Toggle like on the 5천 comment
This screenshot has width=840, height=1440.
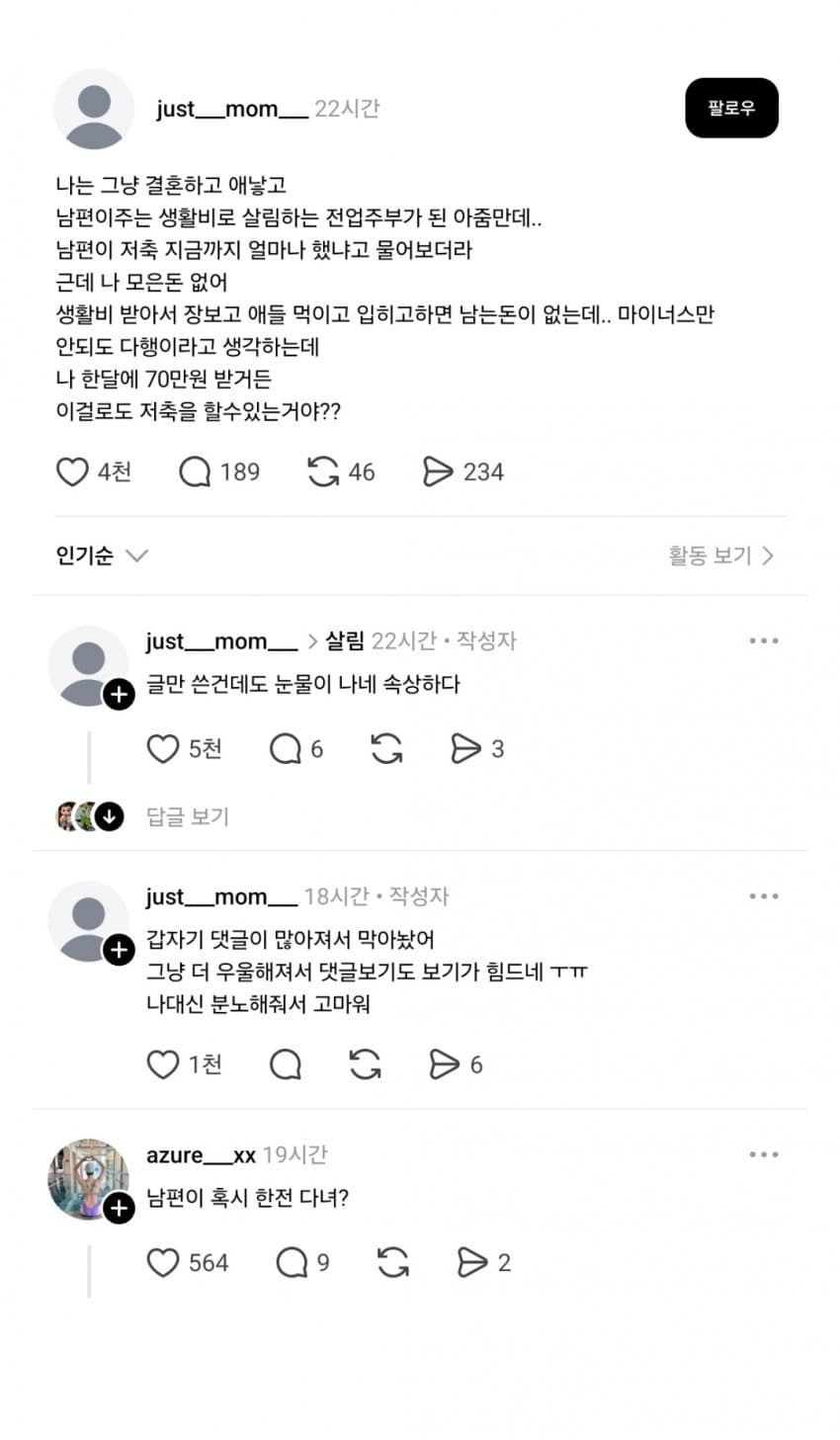tap(162, 749)
